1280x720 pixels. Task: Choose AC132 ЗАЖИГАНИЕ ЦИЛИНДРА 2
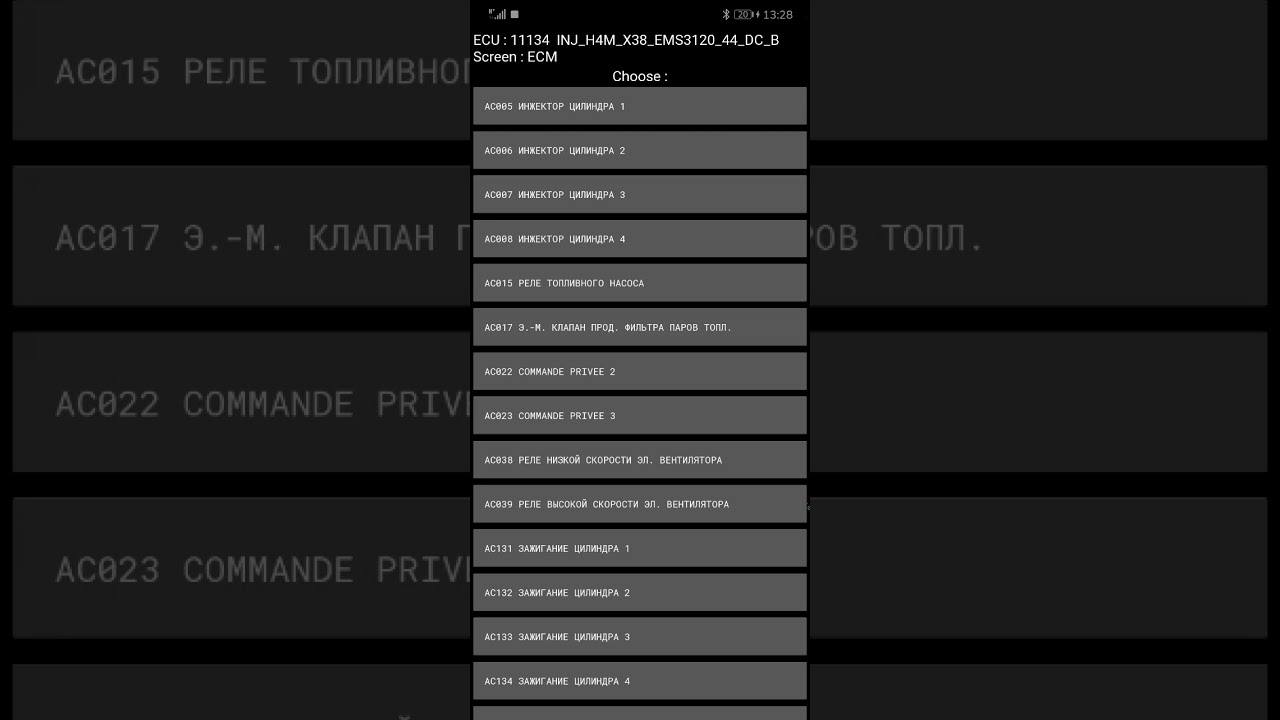[639, 592]
